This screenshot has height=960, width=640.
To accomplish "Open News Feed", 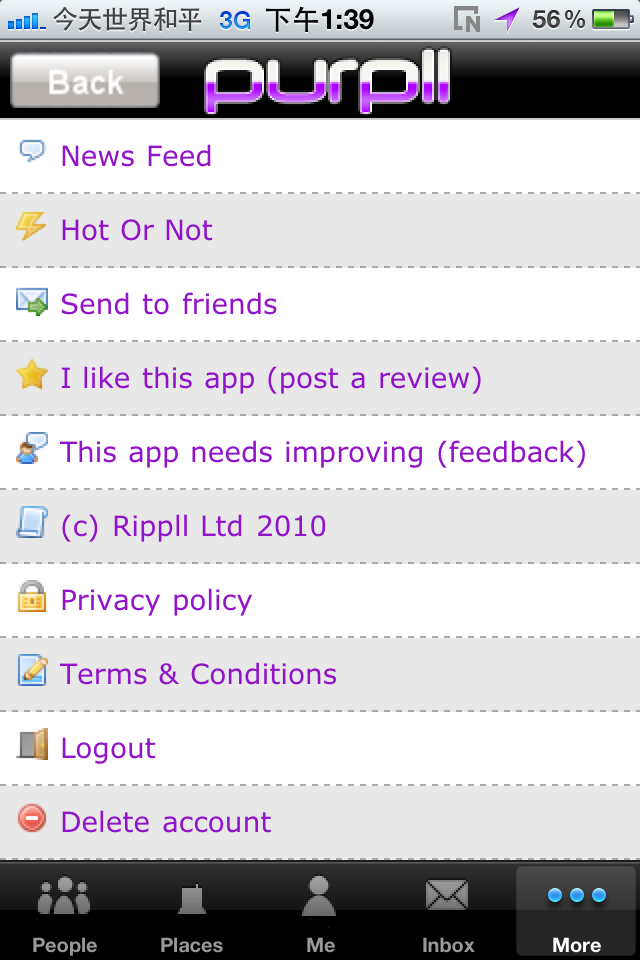I will coord(136,156).
